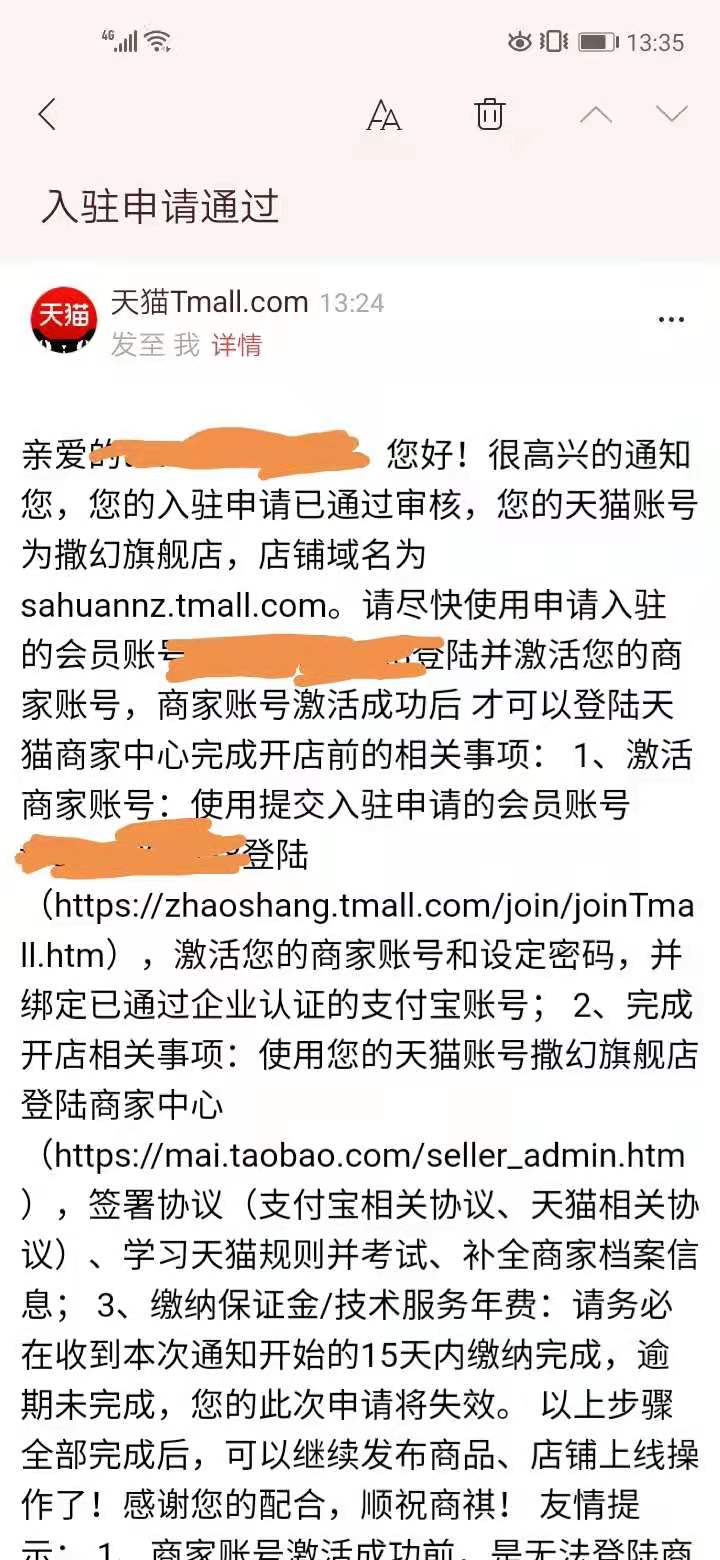Open the three-dot menu beside sender
This screenshot has width=720, height=1560.
click(x=671, y=320)
